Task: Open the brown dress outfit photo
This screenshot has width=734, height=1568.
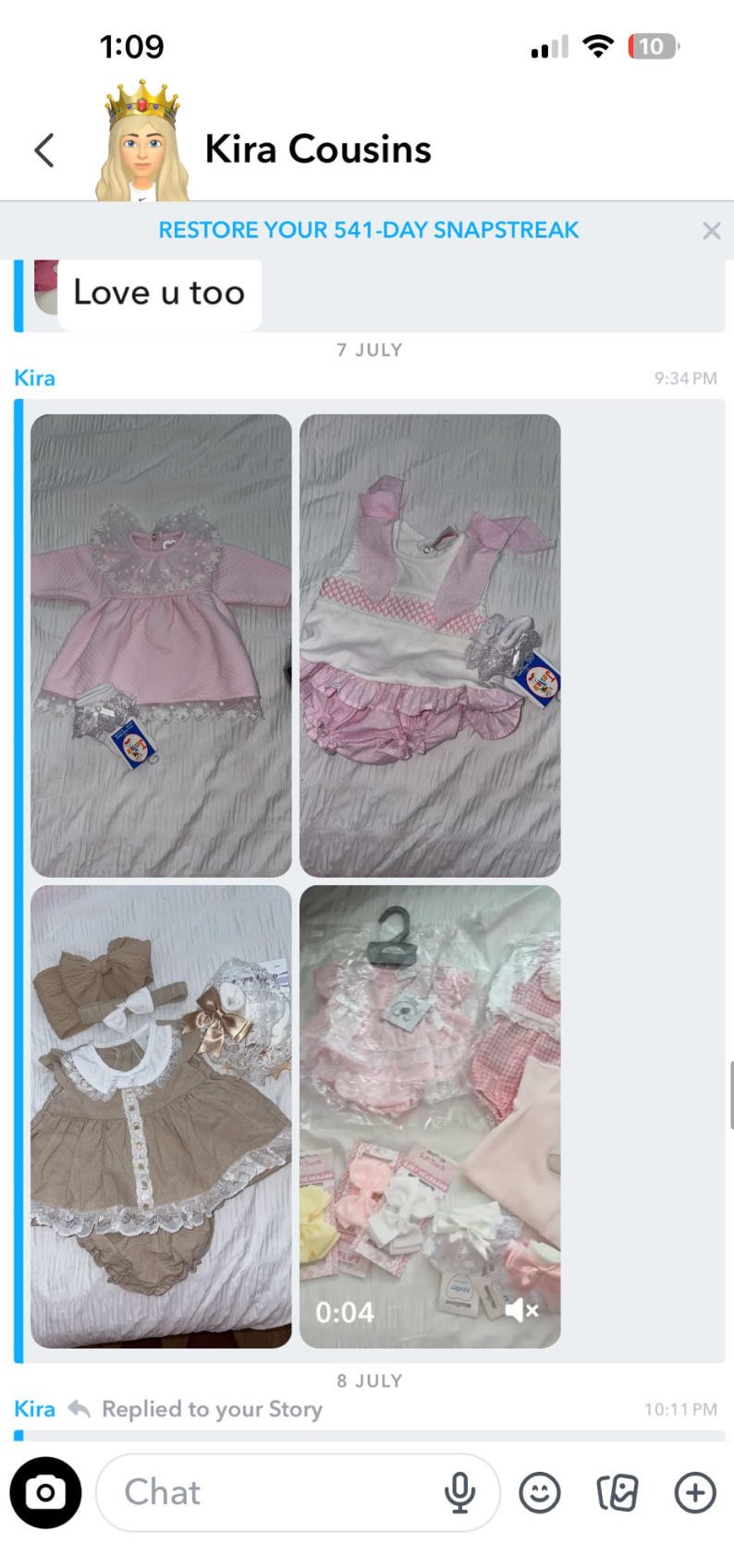Action: pyautogui.click(x=161, y=1116)
